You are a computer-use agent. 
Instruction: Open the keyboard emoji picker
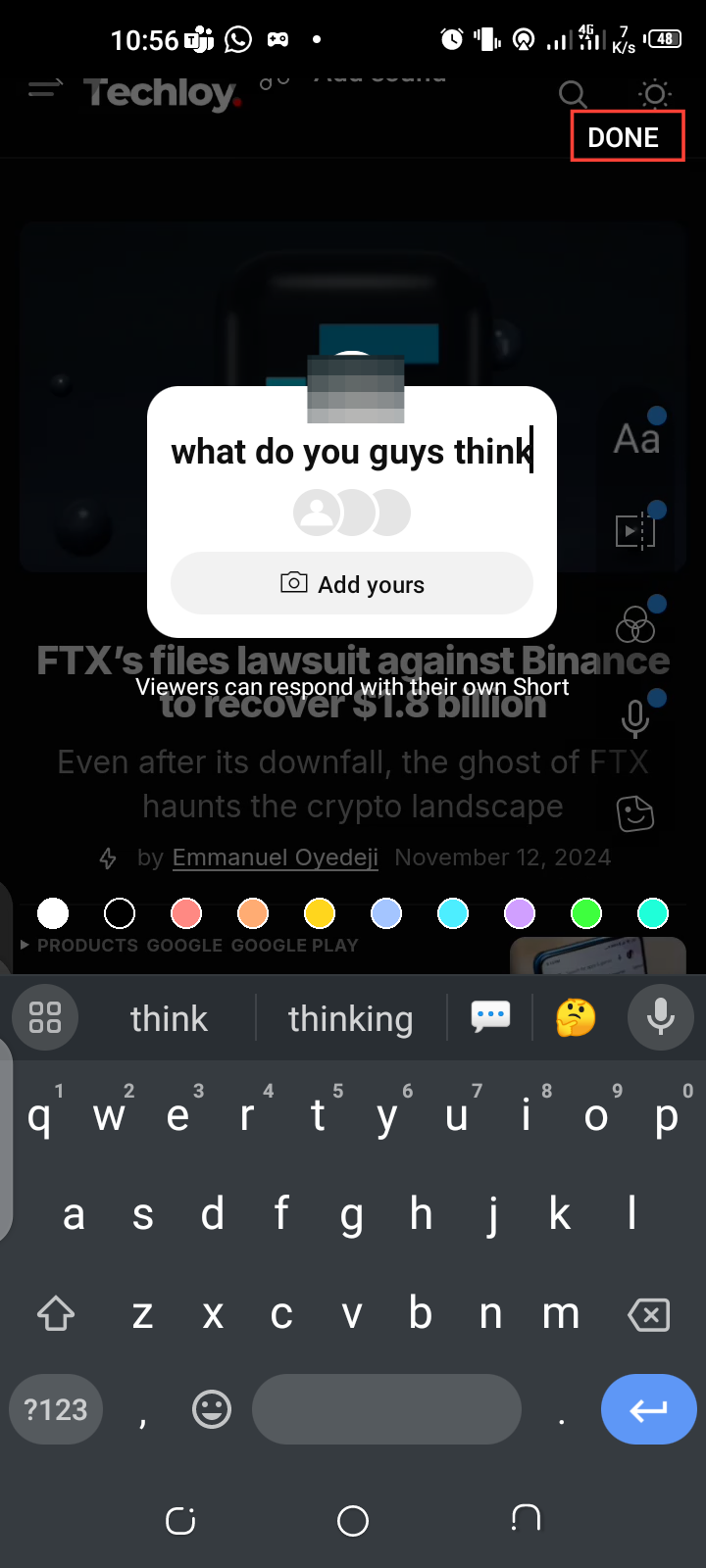click(211, 1409)
